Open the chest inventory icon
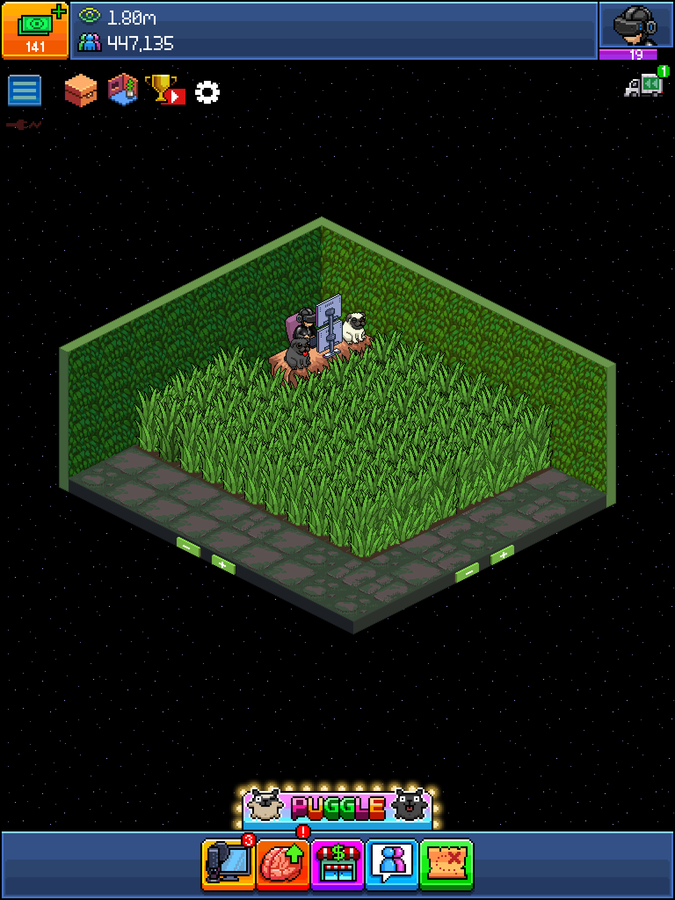The image size is (675, 900). pyautogui.click(x=81, y=91)
